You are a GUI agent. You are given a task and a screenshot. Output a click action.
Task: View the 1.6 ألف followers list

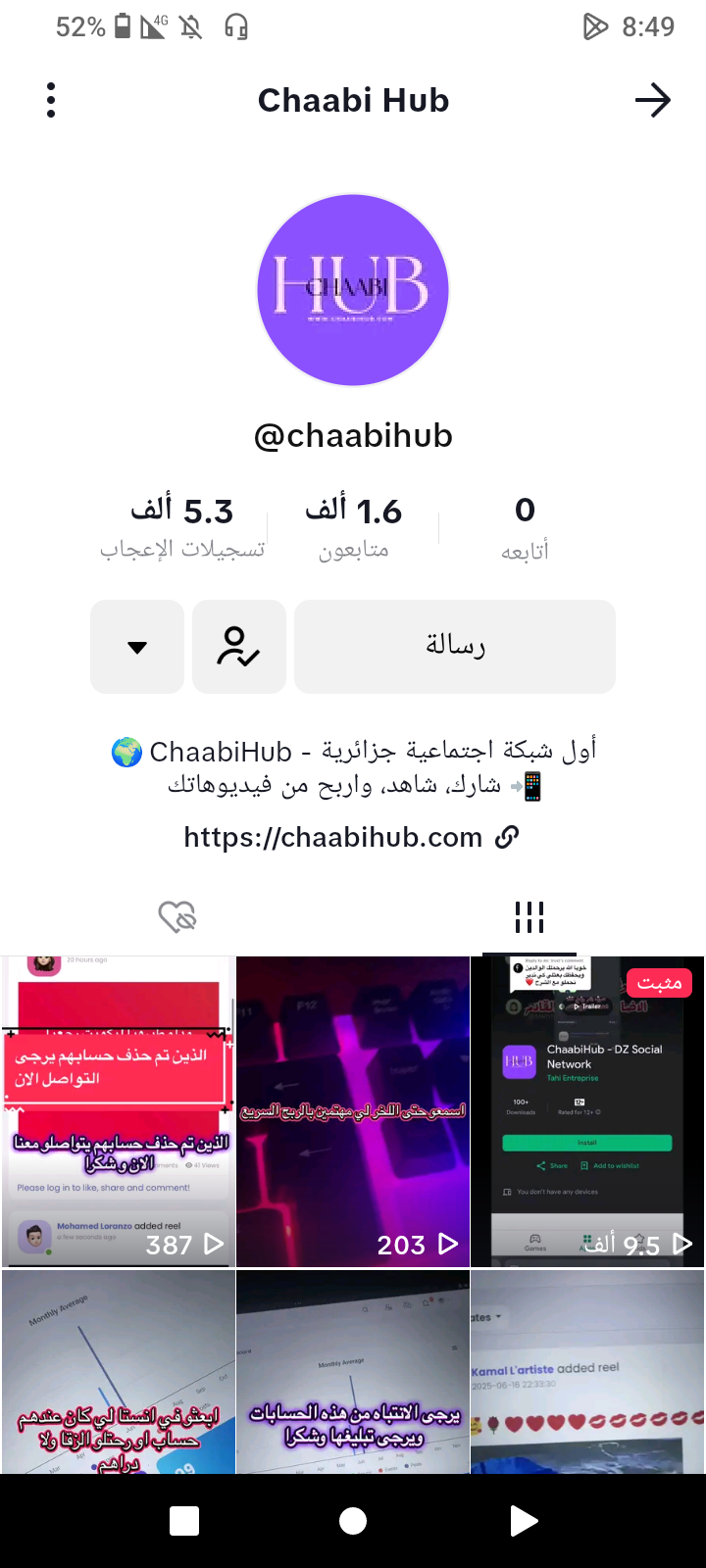point(353,527)
